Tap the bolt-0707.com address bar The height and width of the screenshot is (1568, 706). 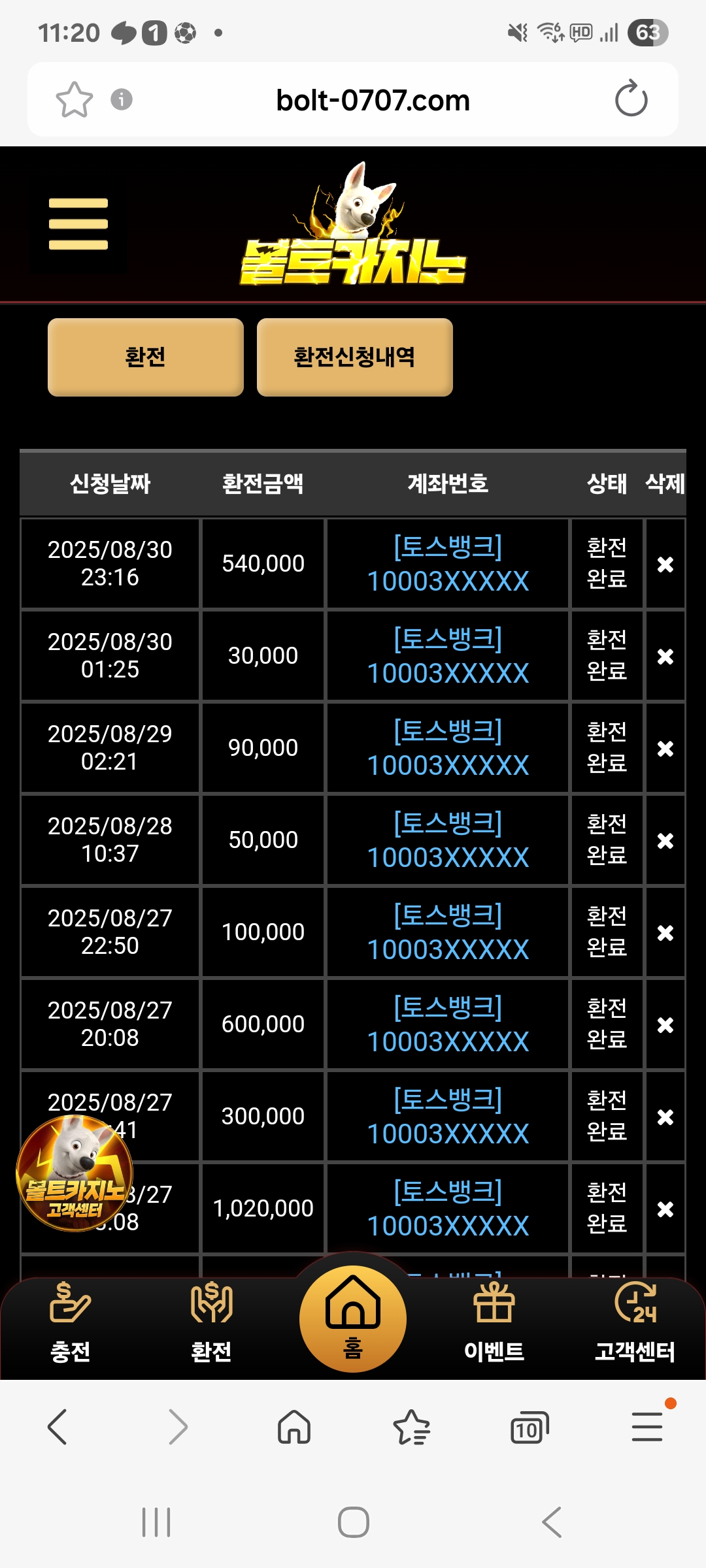click(x=373, y=101)
